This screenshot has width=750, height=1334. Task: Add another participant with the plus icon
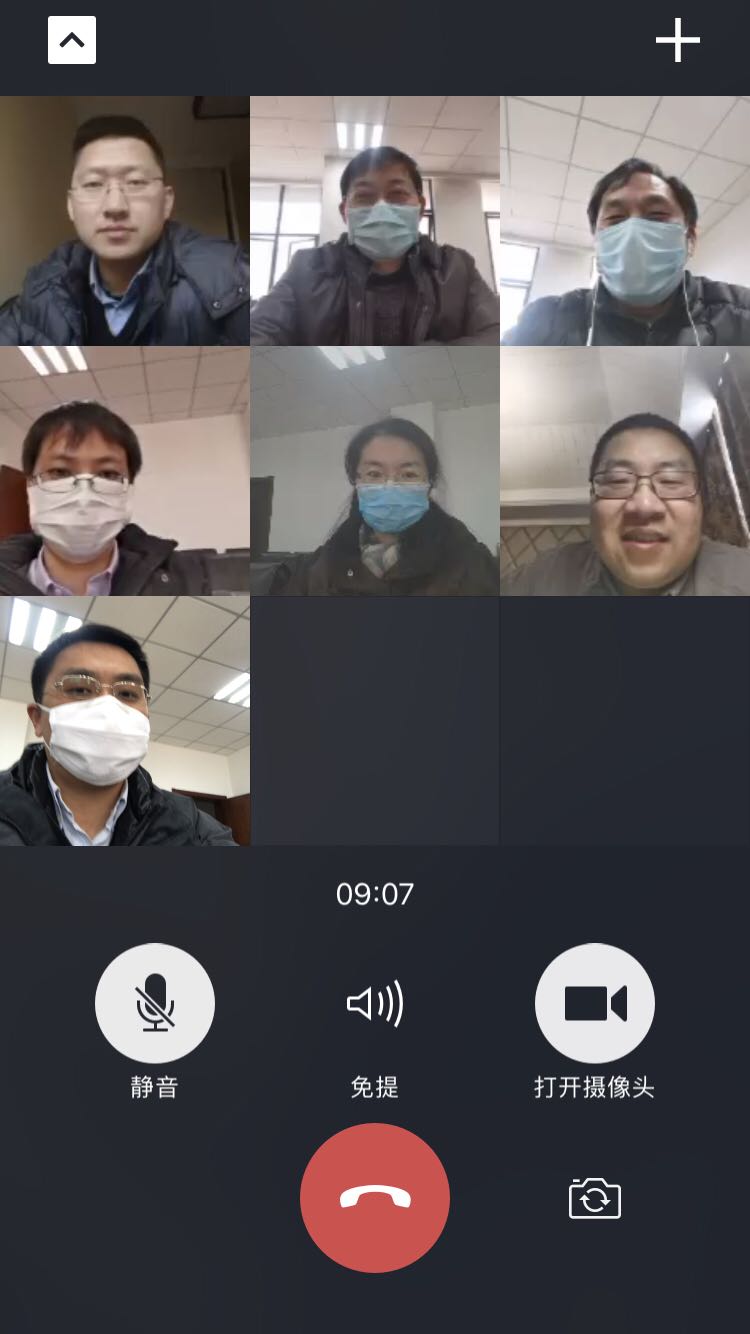677,40
